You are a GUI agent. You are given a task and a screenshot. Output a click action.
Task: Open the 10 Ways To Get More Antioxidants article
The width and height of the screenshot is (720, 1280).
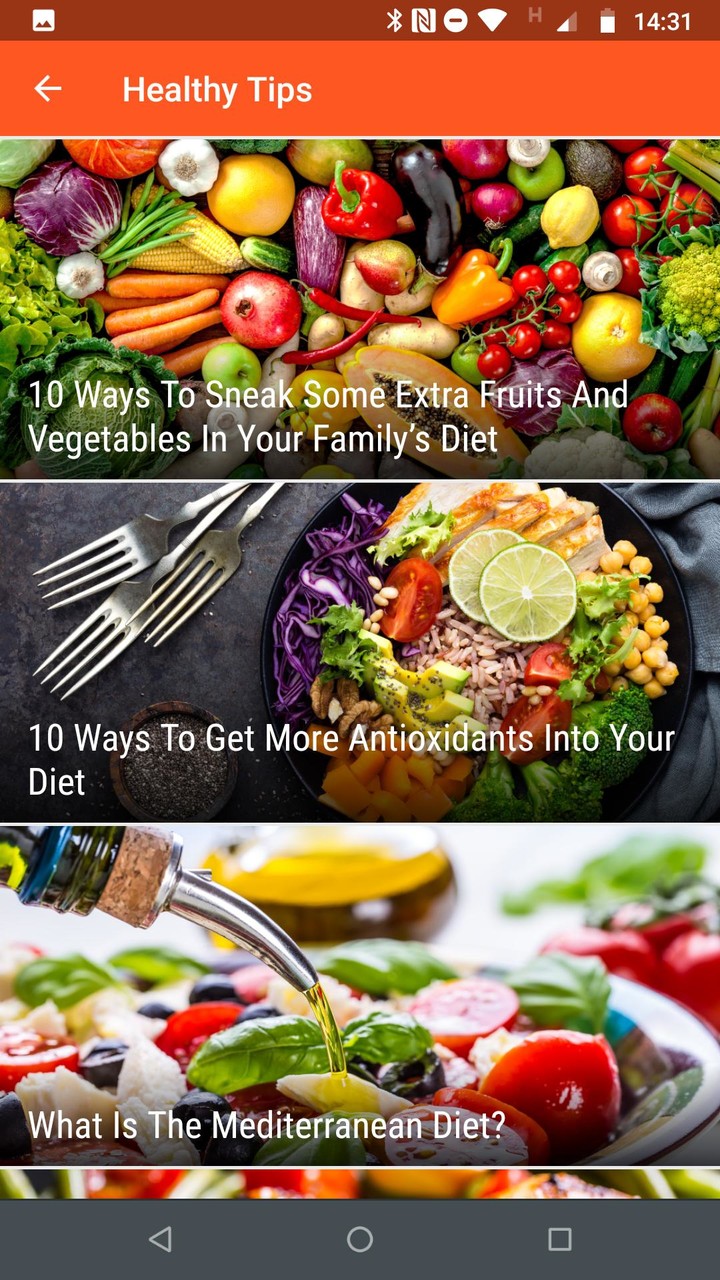[x=360, y=652]
